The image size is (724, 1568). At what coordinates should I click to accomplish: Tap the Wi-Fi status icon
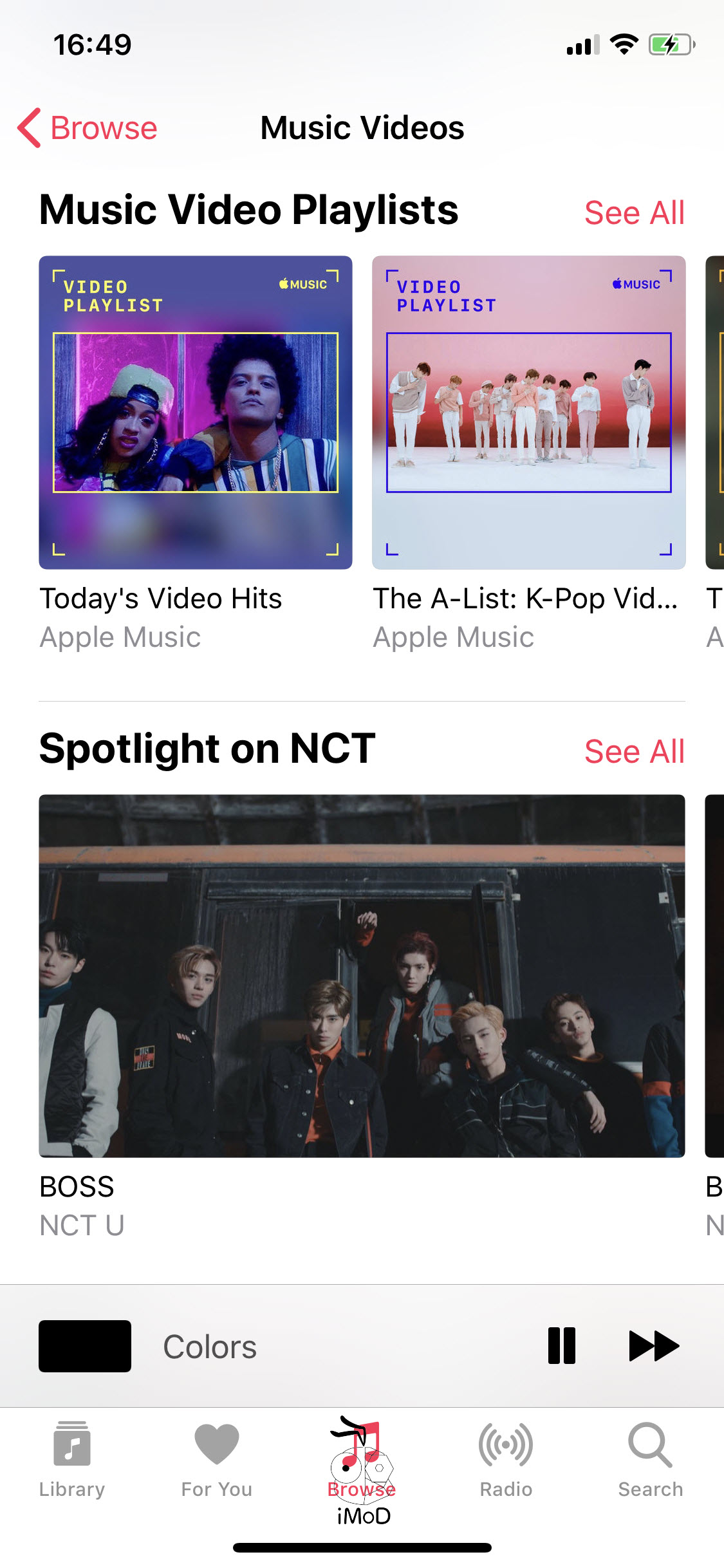click(x=622, y=44)
